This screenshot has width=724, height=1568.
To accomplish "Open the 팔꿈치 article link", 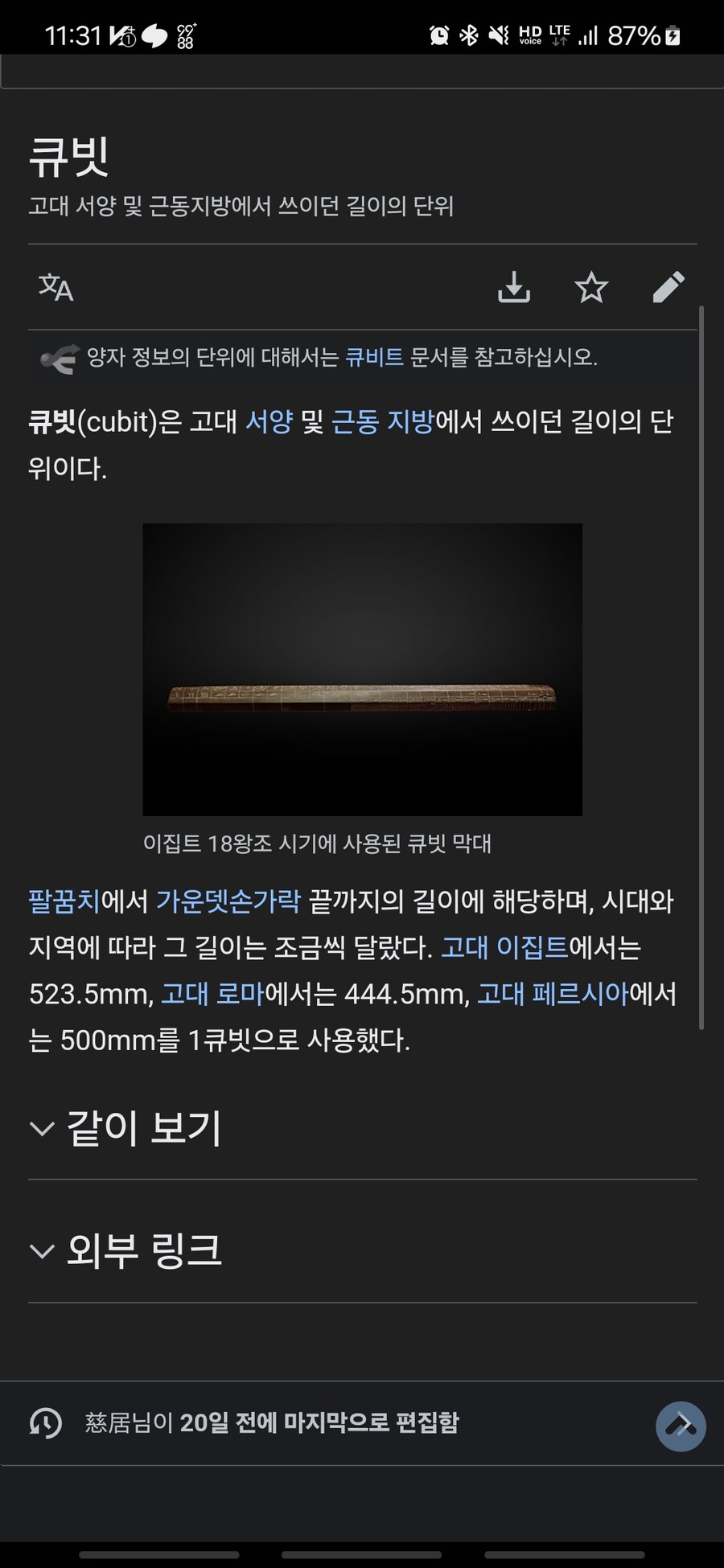I will pos(64,901).
